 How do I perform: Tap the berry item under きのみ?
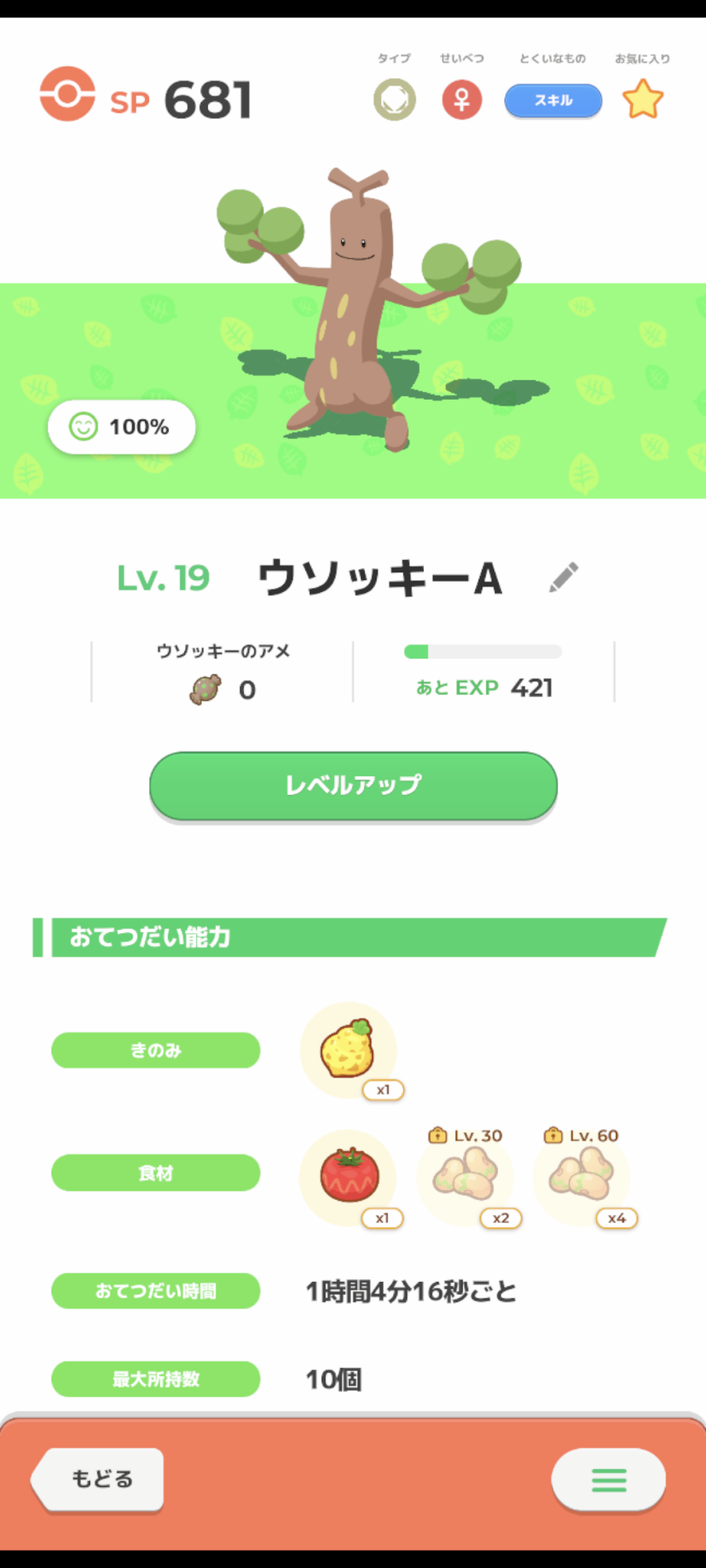pos(348,1051)
